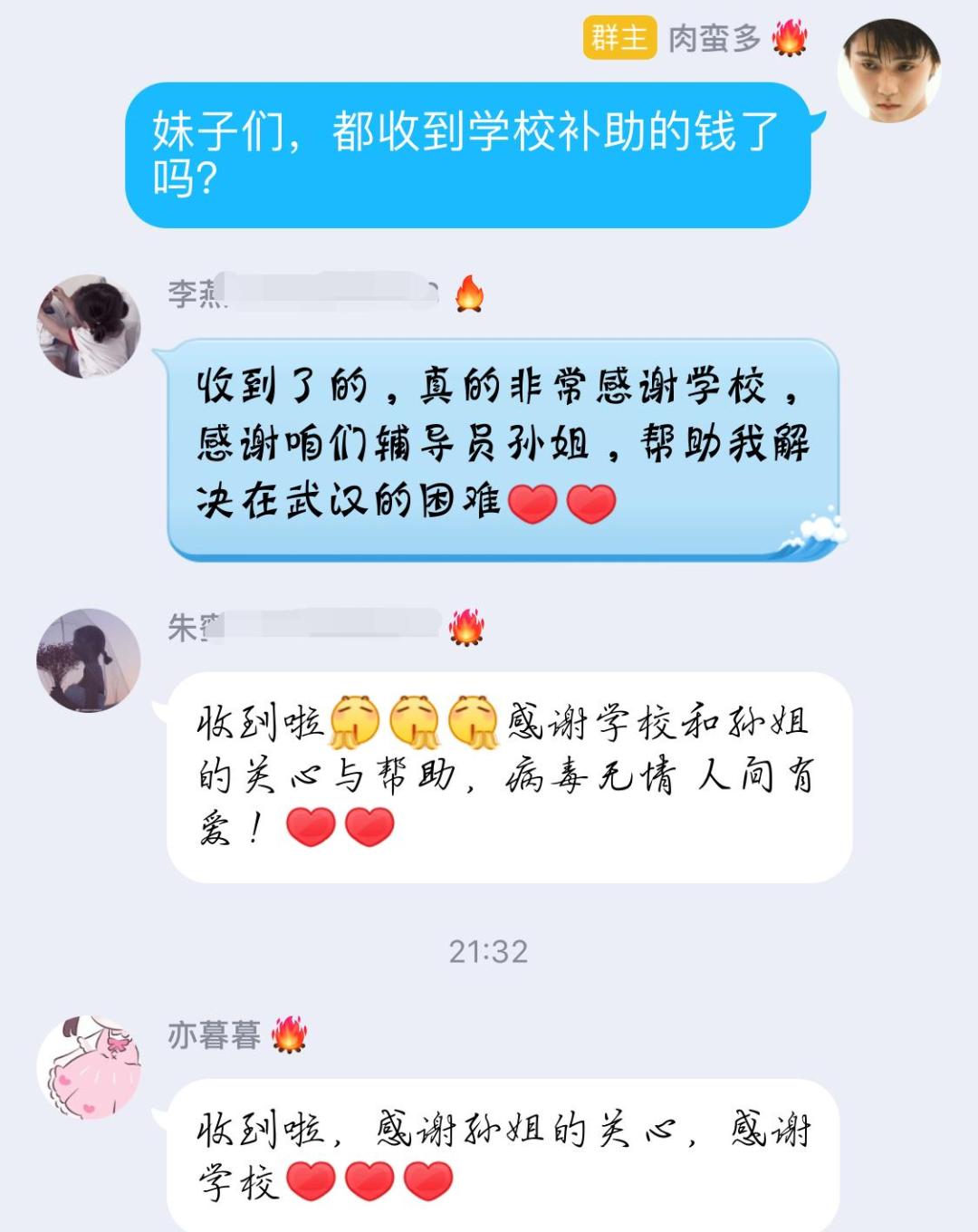Tap the avatar of sender 李燕

89,326
